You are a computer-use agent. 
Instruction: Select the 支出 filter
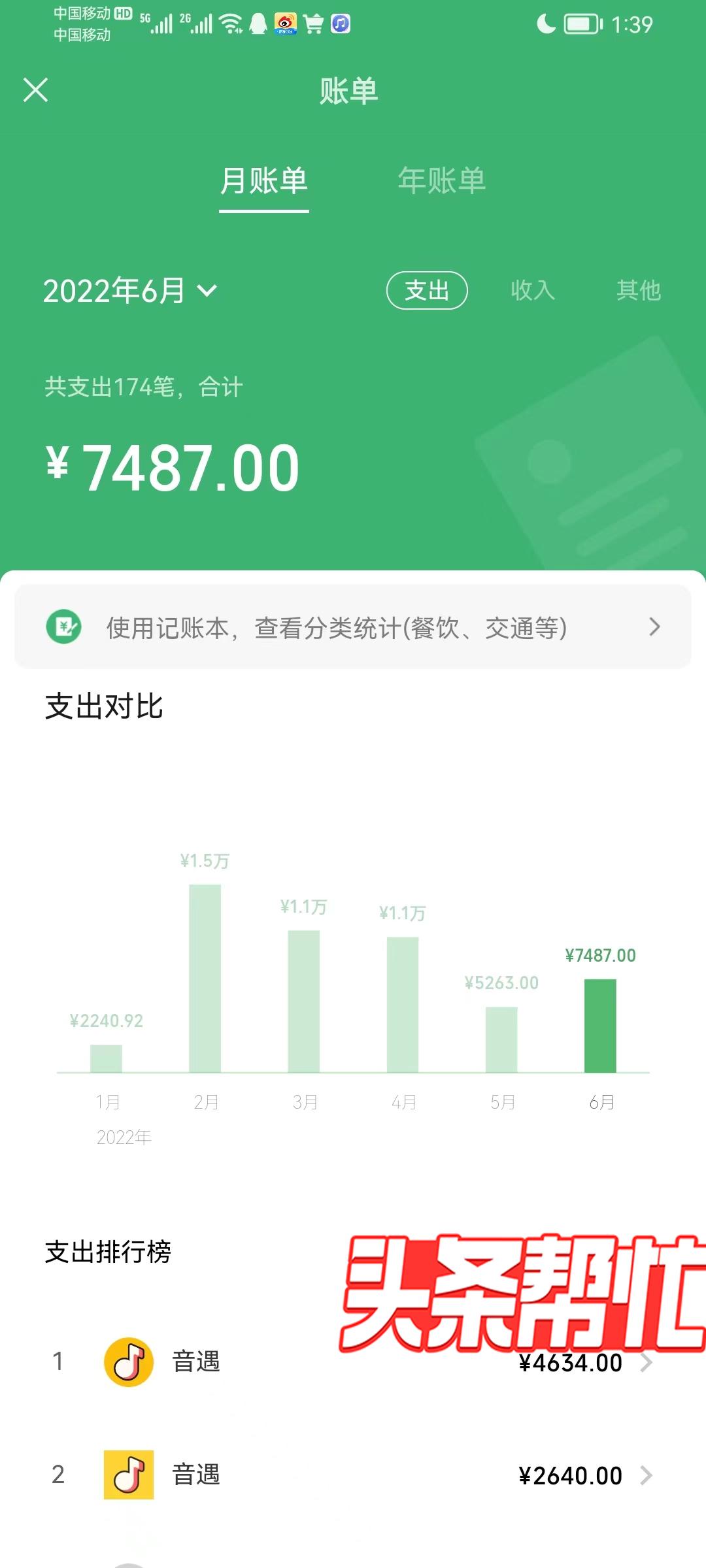[427, 290]
